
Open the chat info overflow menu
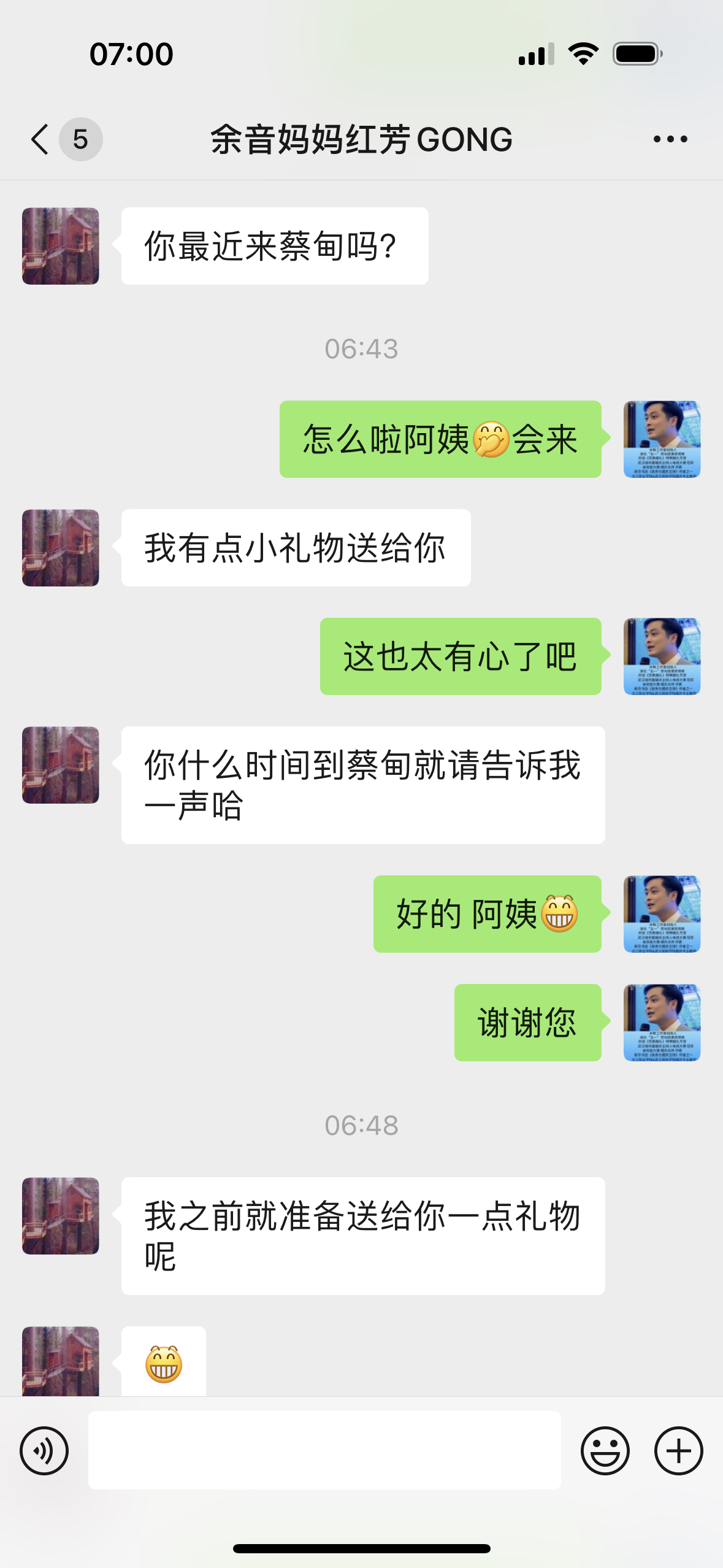pos(670,139)
